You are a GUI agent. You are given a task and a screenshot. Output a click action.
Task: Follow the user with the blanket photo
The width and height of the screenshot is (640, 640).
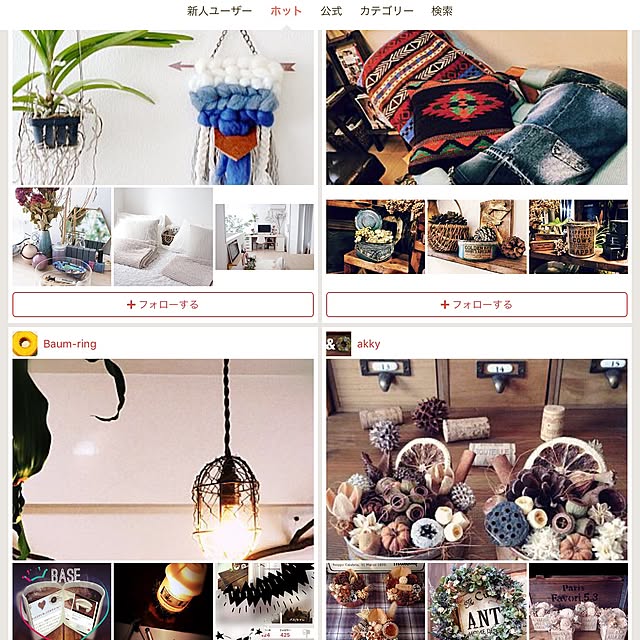tap(476, 304)
